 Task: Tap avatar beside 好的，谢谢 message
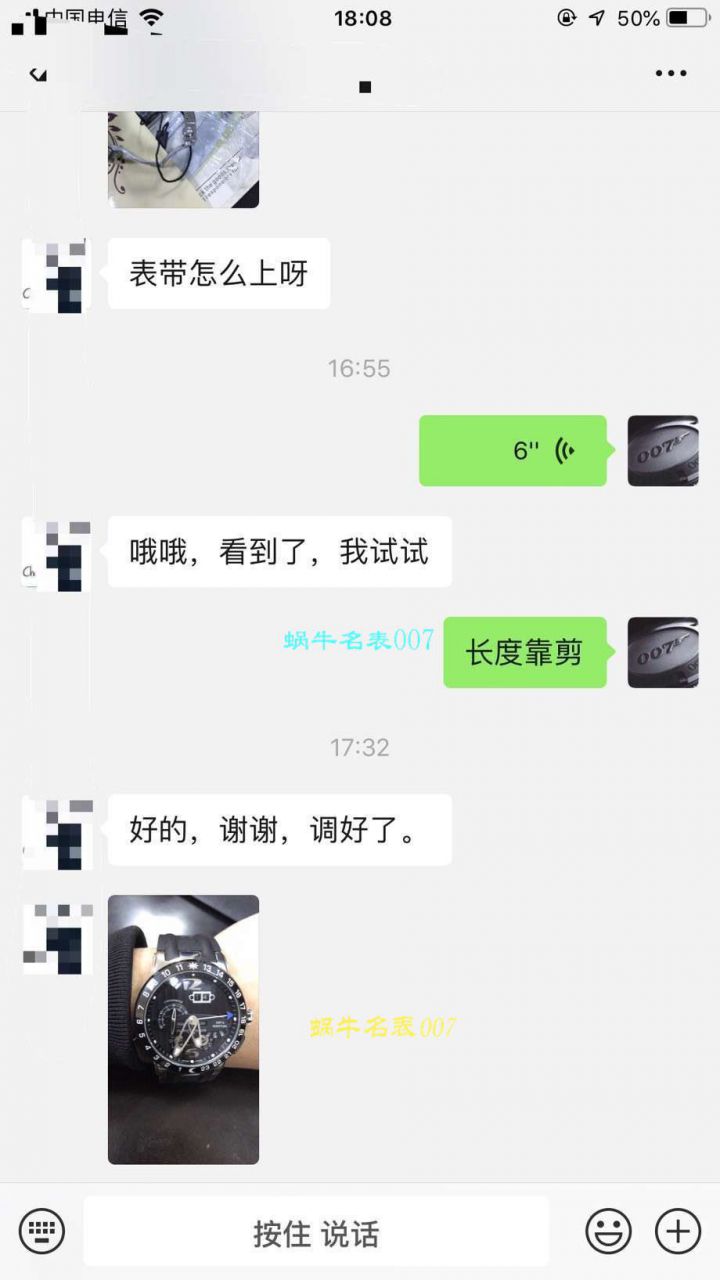57,828
